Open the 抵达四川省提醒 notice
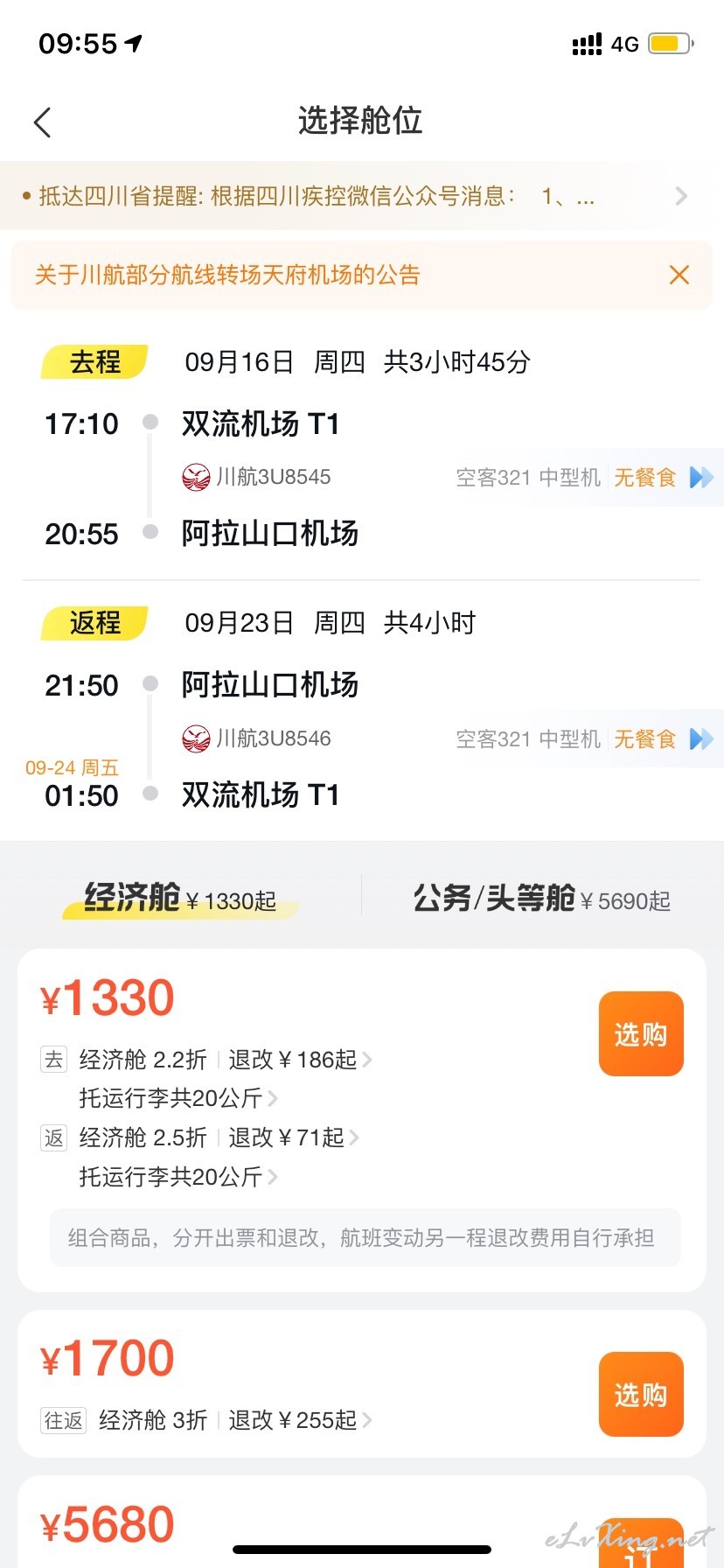The width and height of the screenshot is (724, 1568). (362, 196)
